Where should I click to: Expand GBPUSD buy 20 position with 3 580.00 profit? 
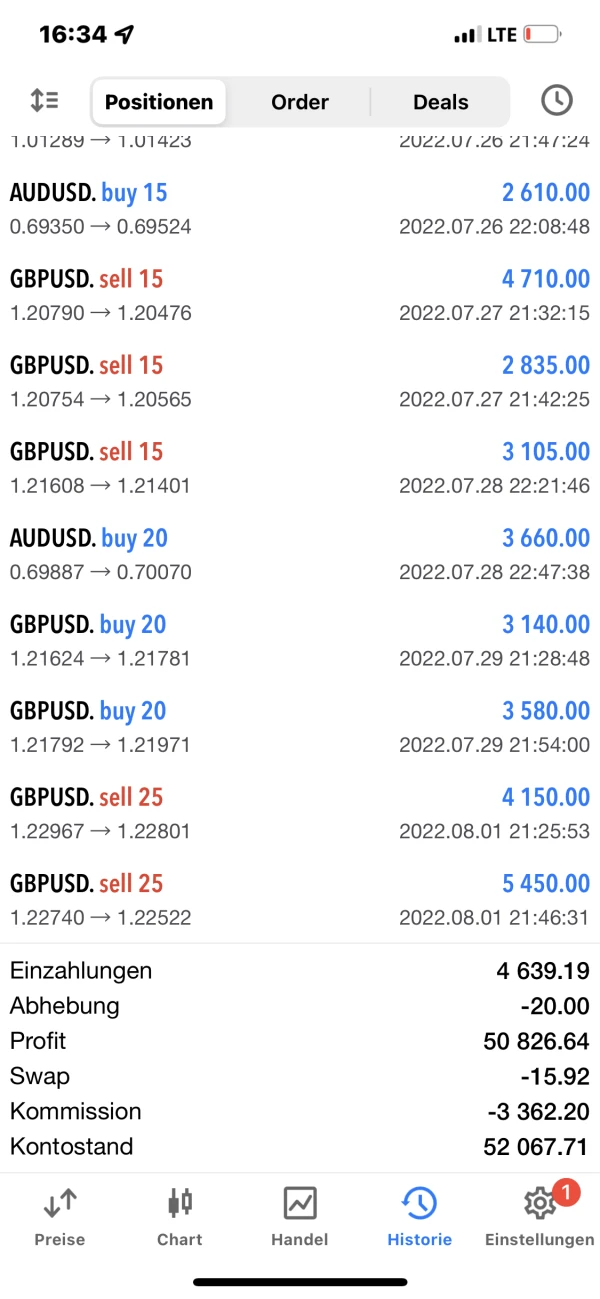(300, 727)
